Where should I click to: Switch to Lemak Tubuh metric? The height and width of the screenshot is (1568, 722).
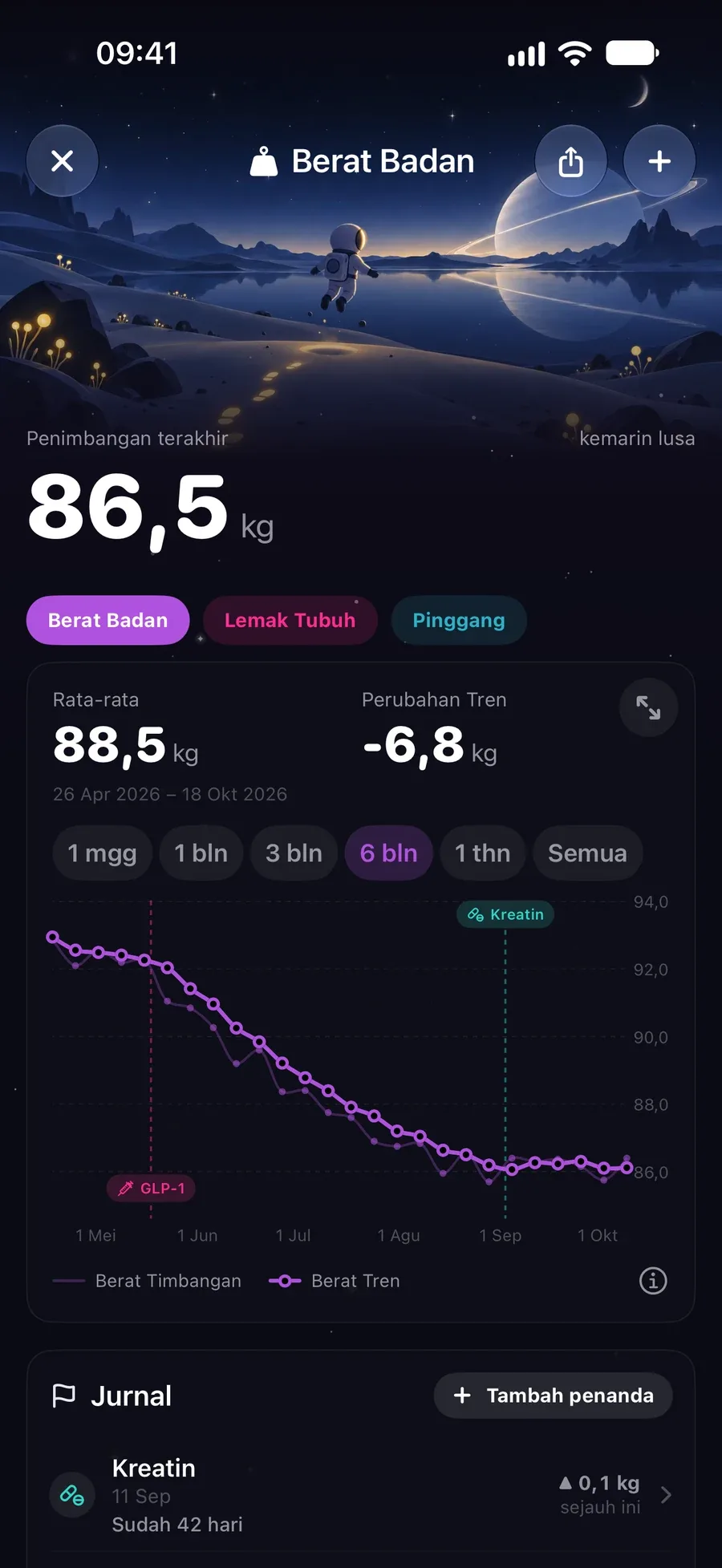coord(290,620)
